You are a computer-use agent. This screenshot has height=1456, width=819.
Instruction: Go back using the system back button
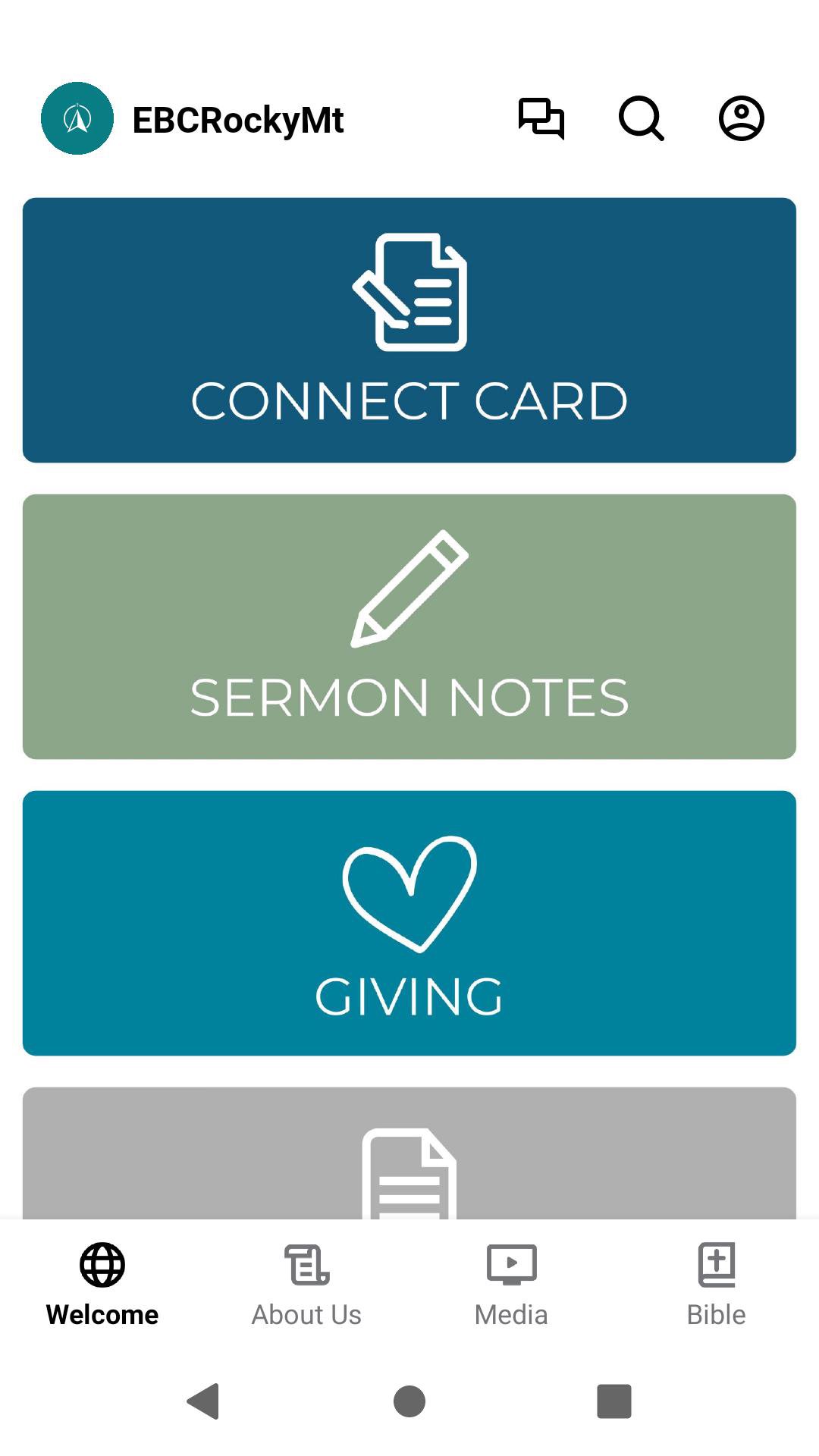(203, 1401)
